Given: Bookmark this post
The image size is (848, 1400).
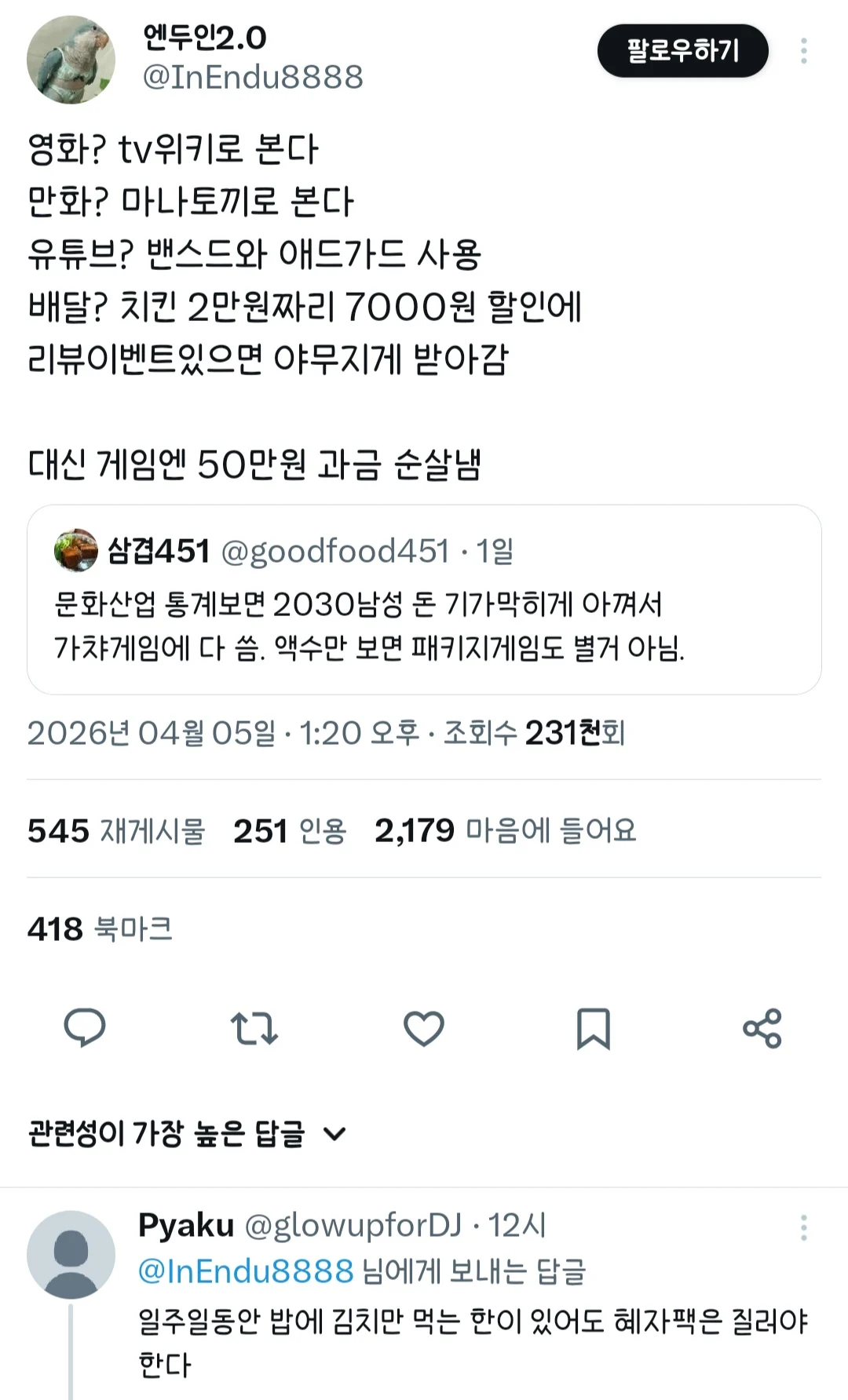Looking at the screenshot, I should [x=593, y=1027].
